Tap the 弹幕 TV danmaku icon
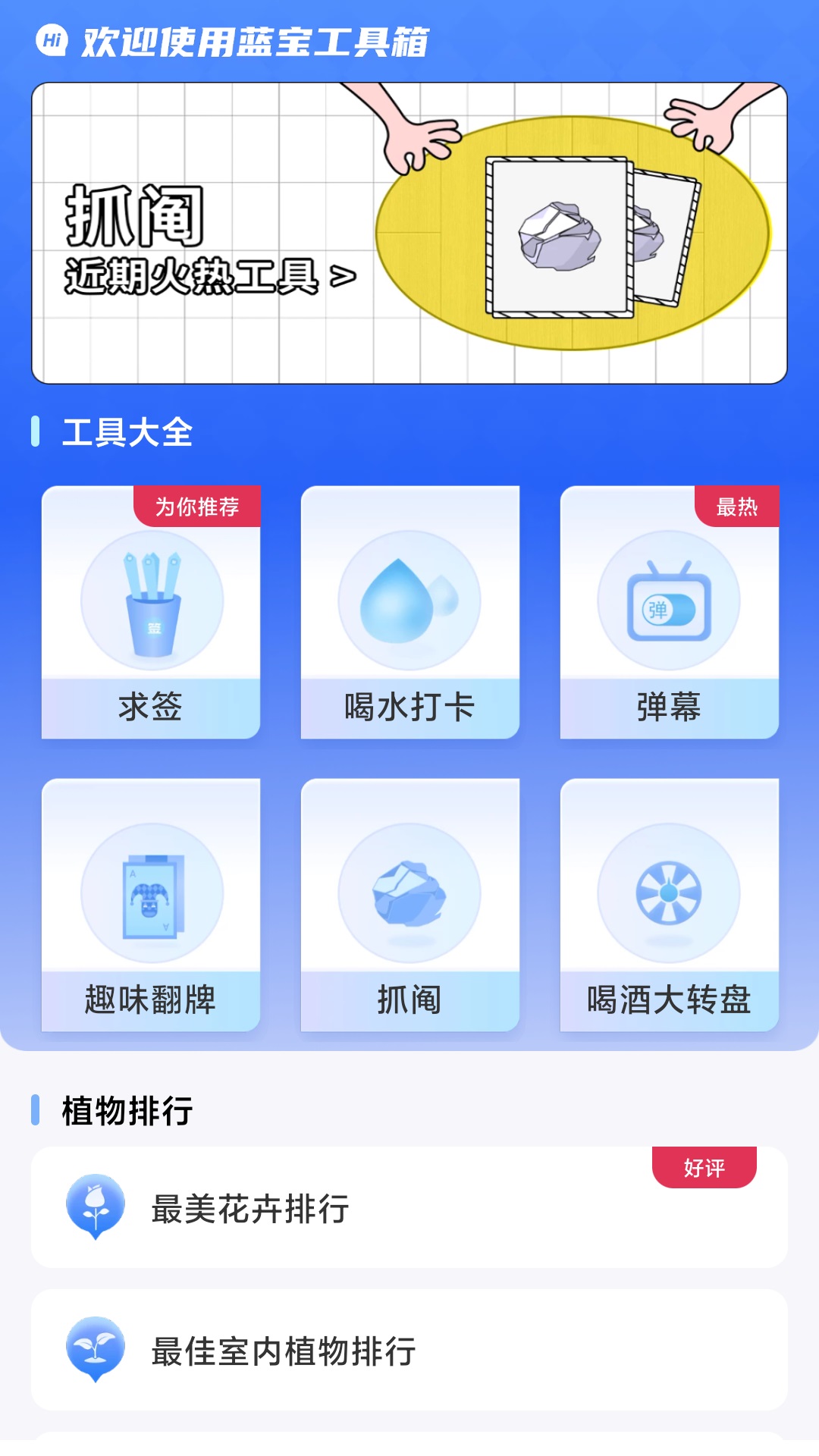 [667, 599]
